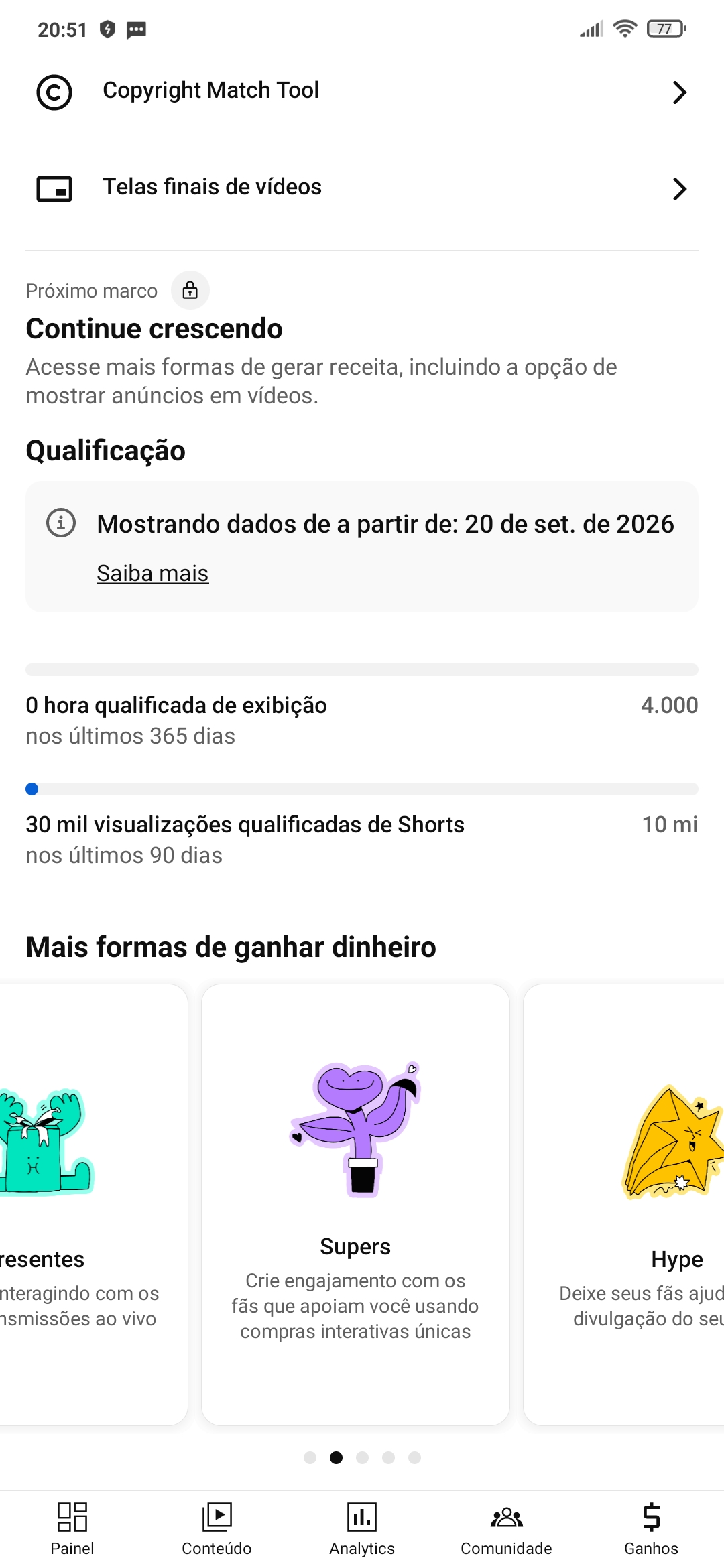This screenshot has width=724, height=1568.
Task: Go to the Conteúdo tab
Action: [217, 1529]
